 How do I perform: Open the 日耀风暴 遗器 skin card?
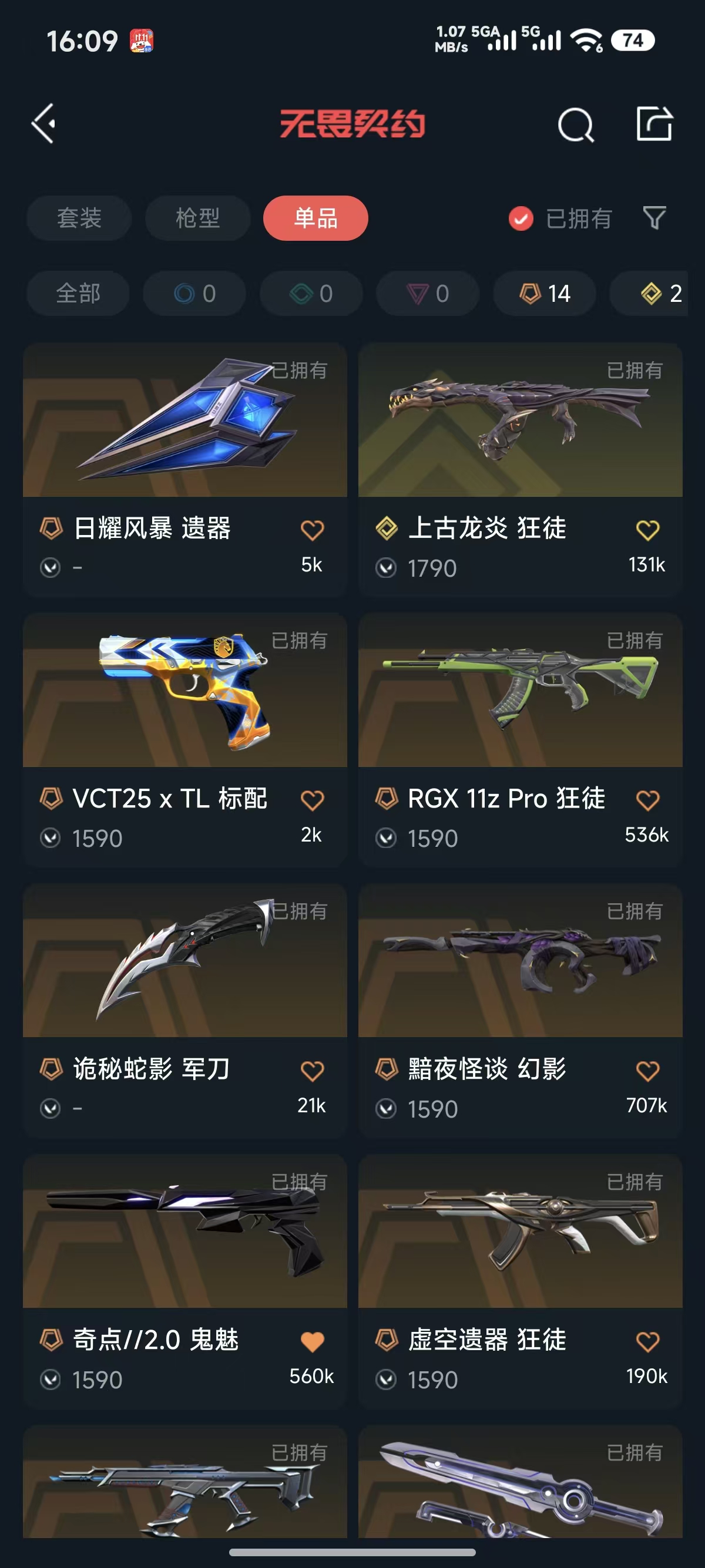[185, 469]
